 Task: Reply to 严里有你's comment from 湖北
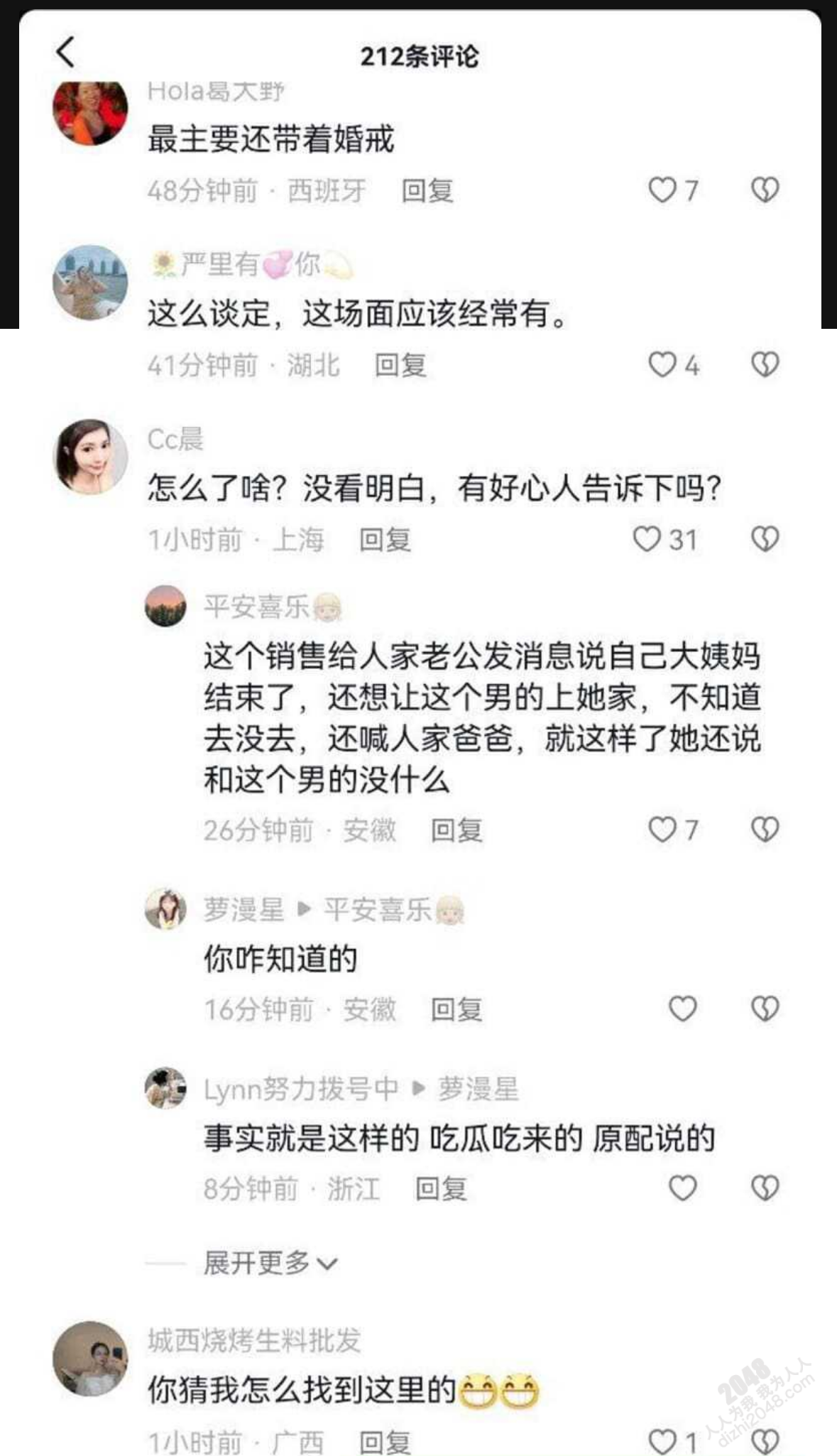click(x=400, y=365)
